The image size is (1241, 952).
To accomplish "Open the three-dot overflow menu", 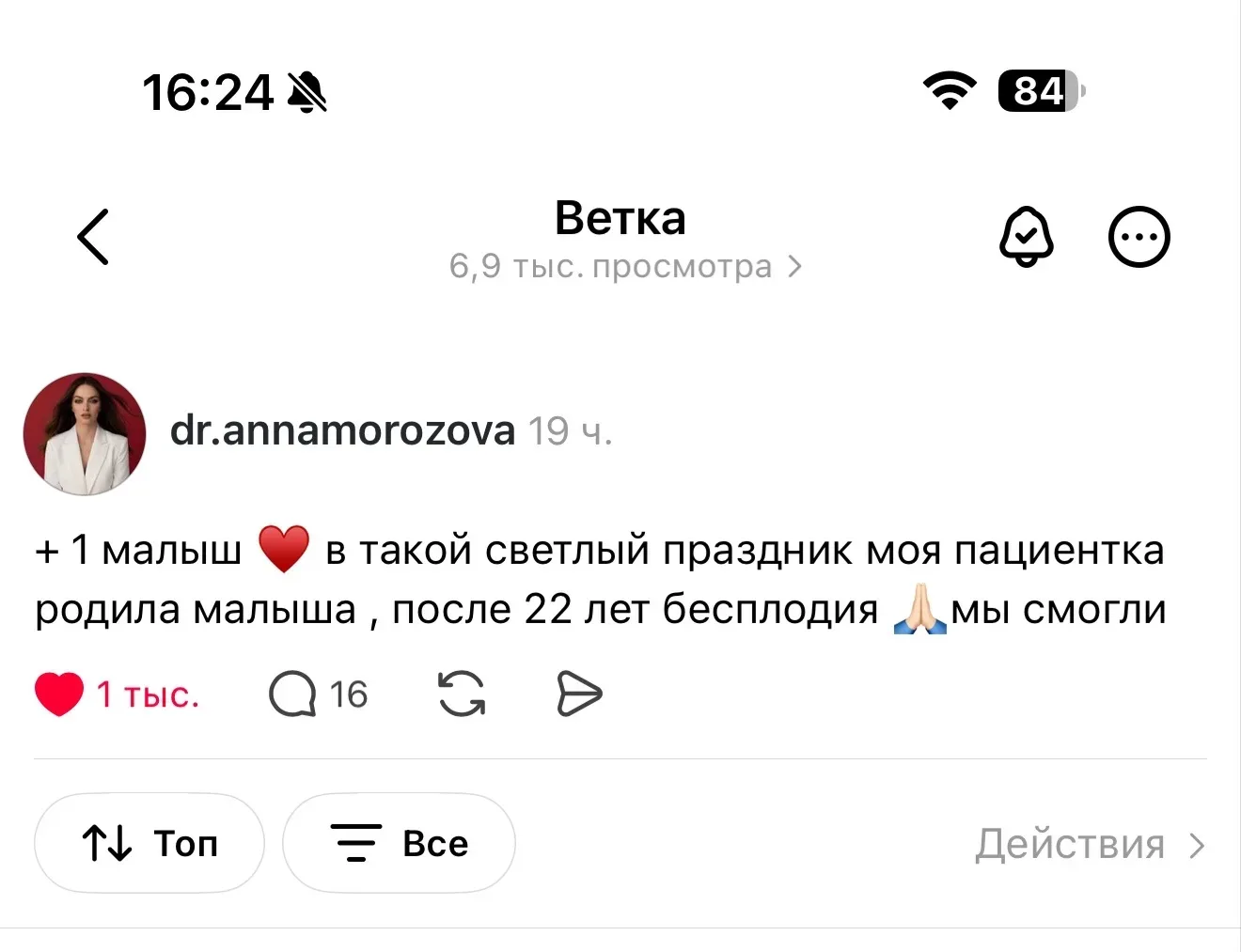I will point(1139,237).
